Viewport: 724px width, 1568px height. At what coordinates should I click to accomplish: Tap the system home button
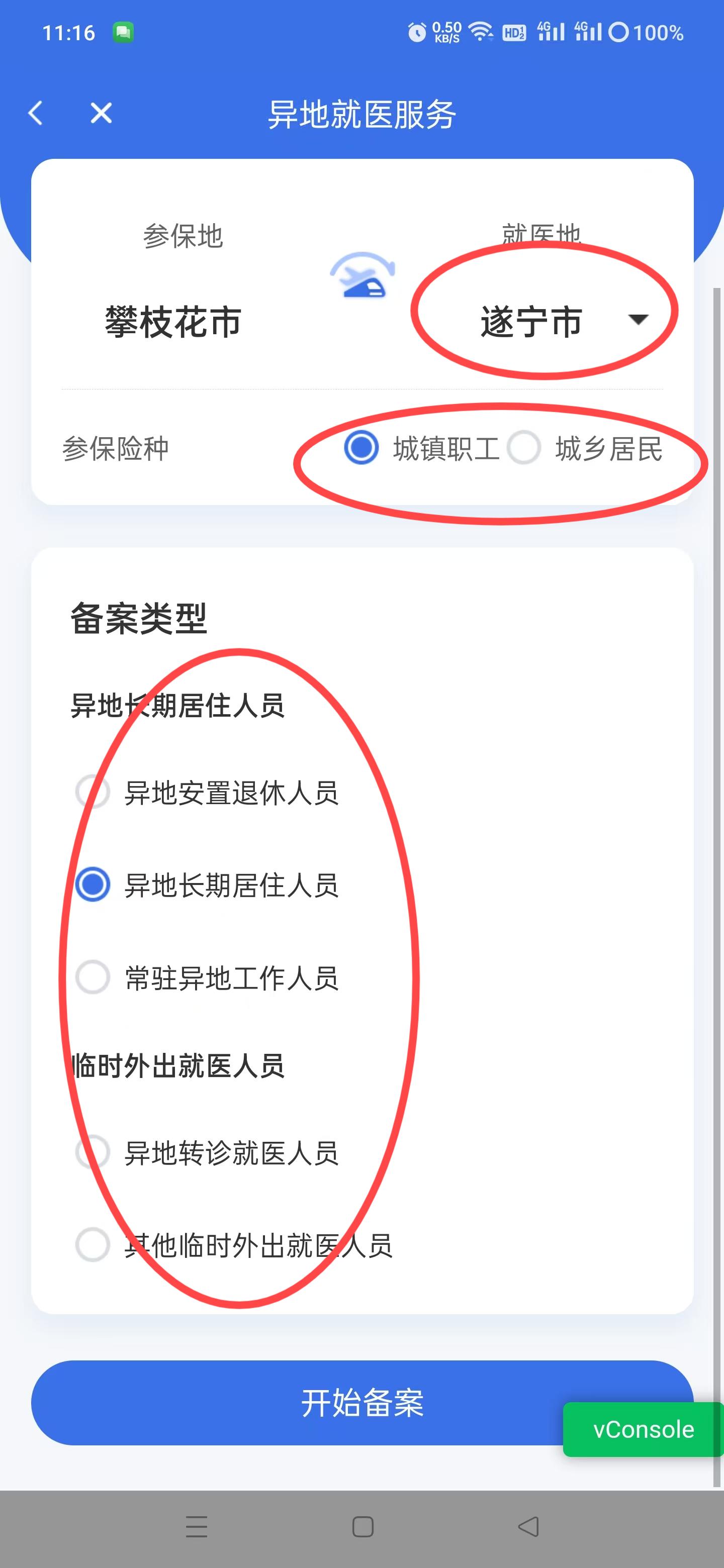pos(363,1527)
